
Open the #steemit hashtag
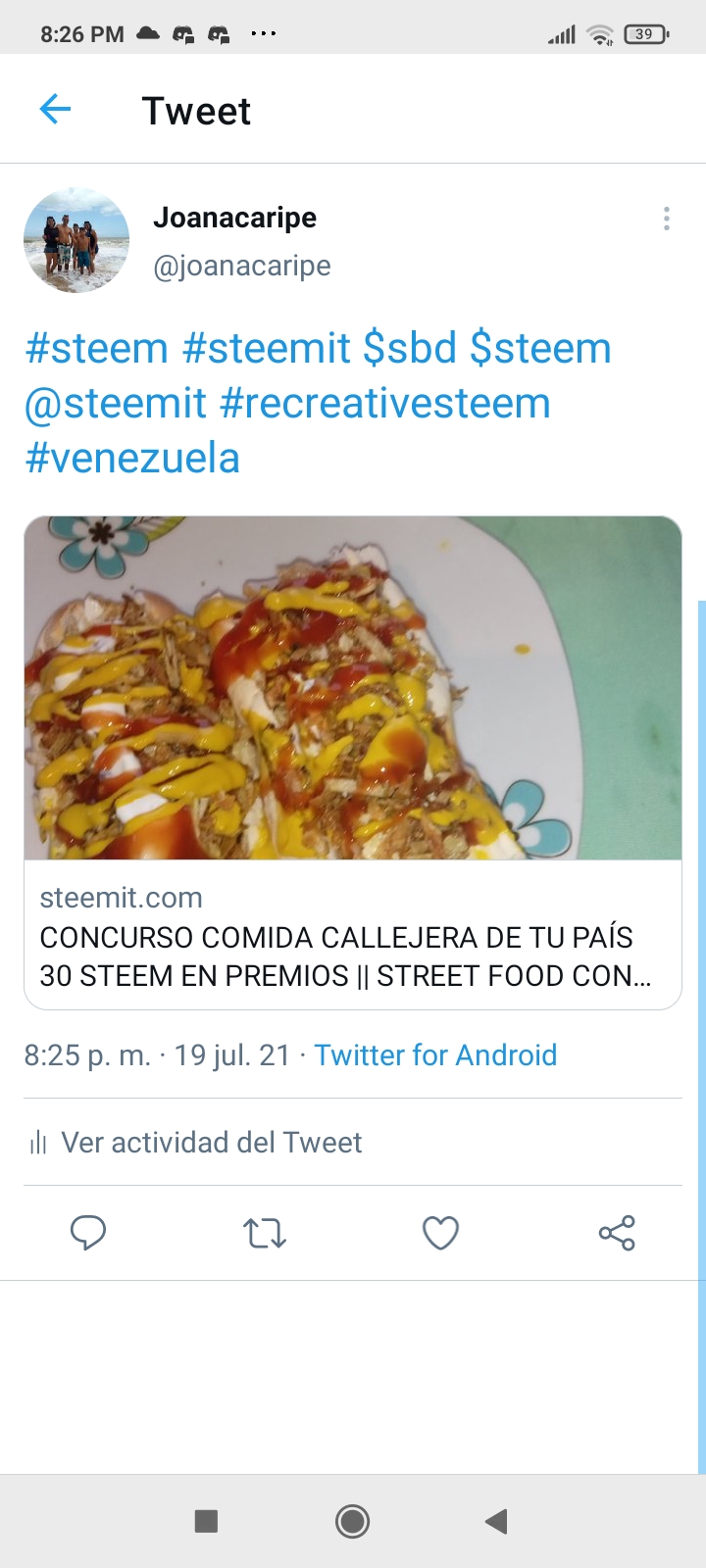click(267, 348)
